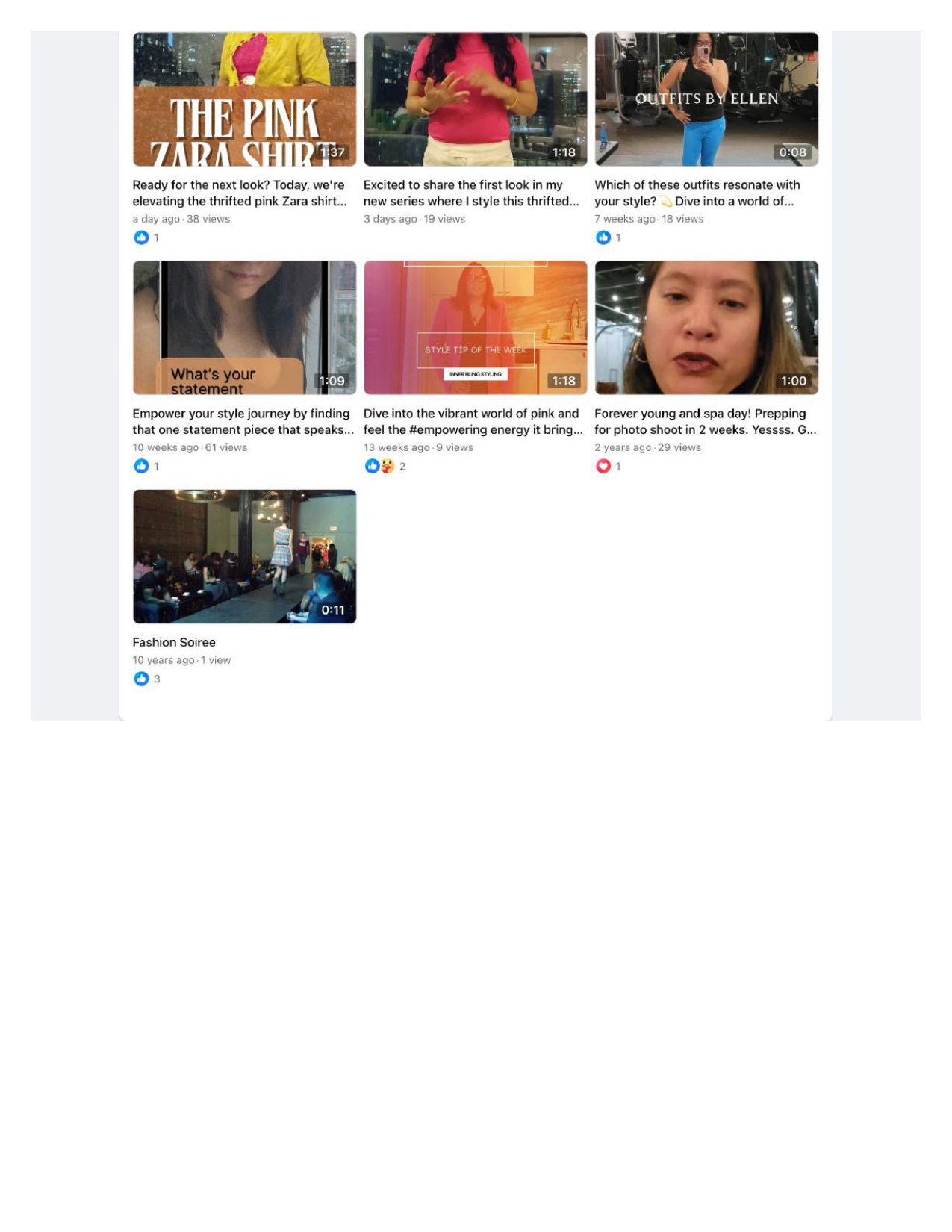Open the 'Which of these outfits resonate' title
The width and height of the screenshot is (952, 1232).
pyautogui.click(x=697, y=193)
